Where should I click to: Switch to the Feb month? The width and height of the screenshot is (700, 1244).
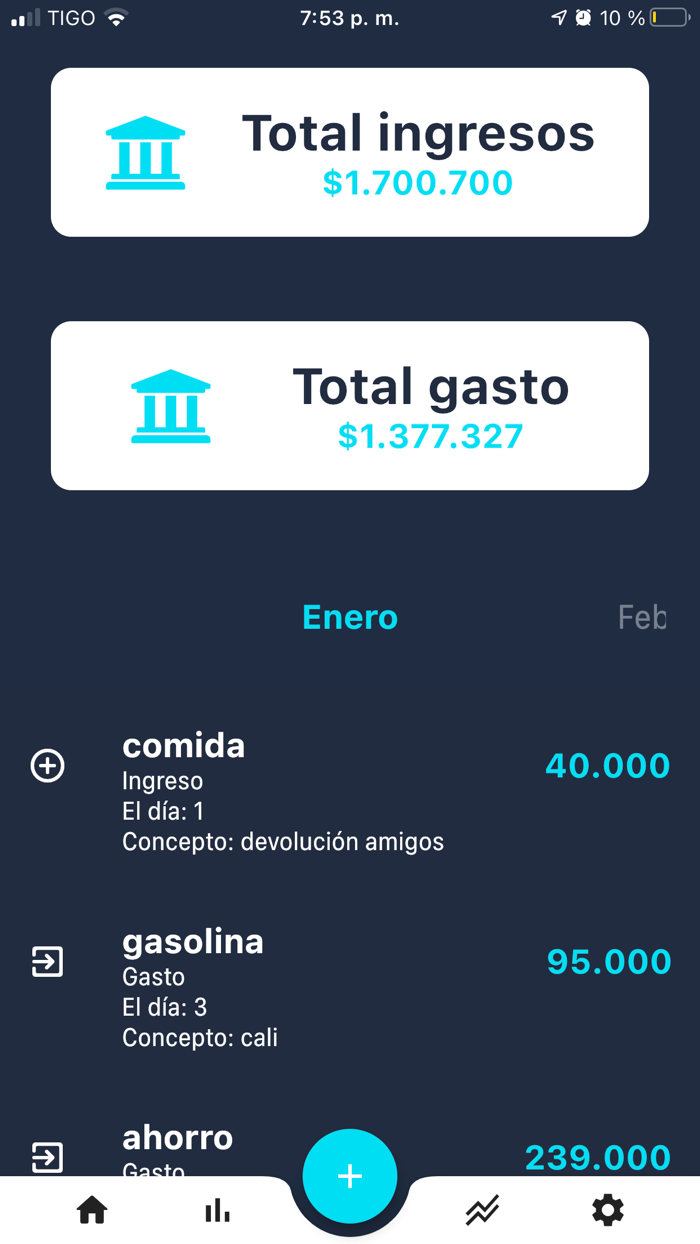[642, 617]
